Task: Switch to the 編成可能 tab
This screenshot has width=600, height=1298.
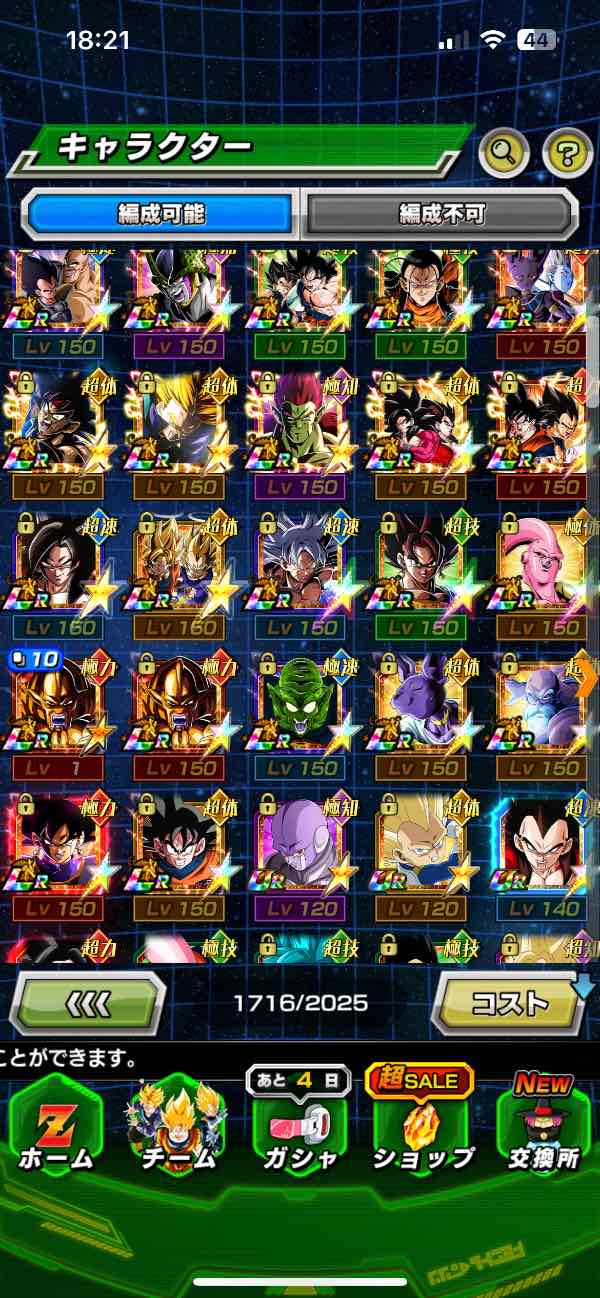Action: coord(161,213)
